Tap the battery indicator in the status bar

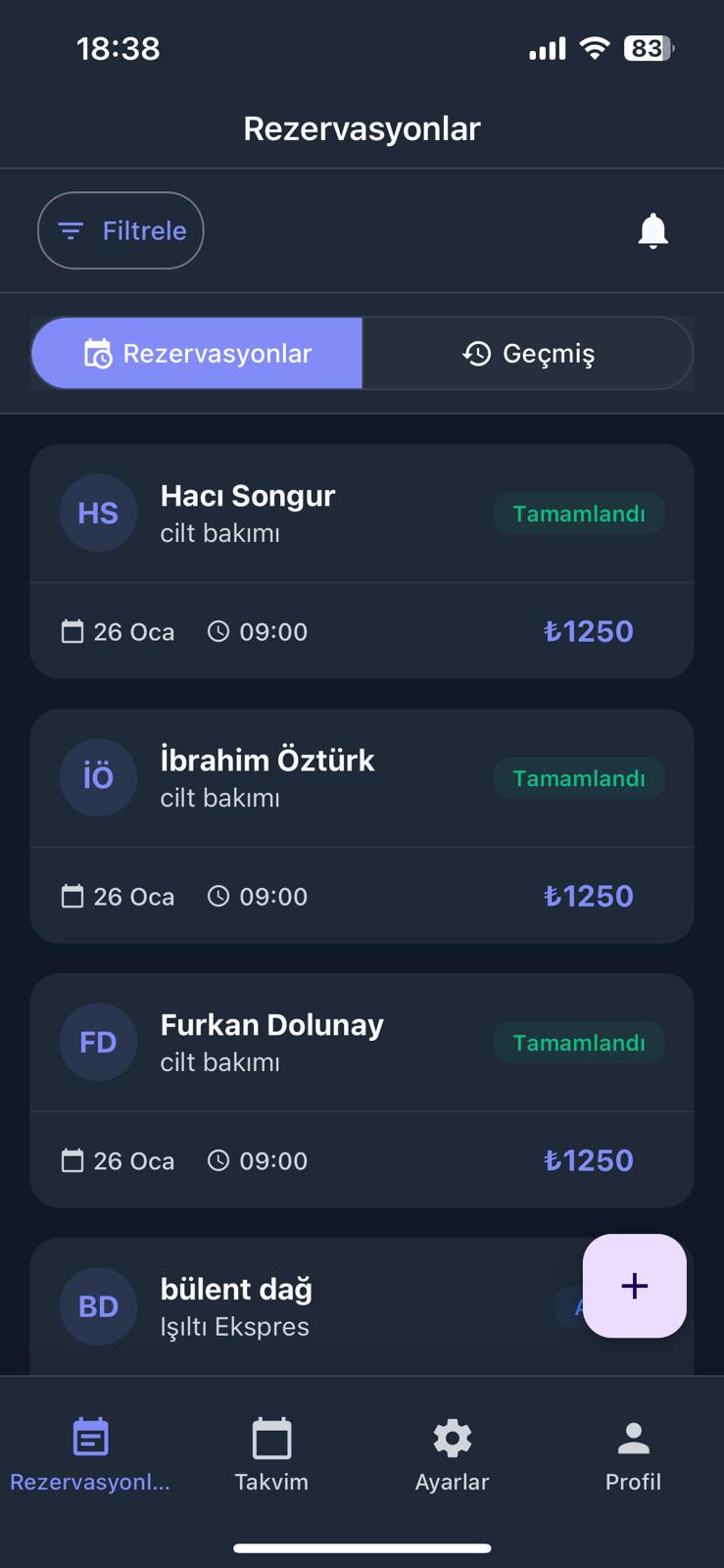648,48
